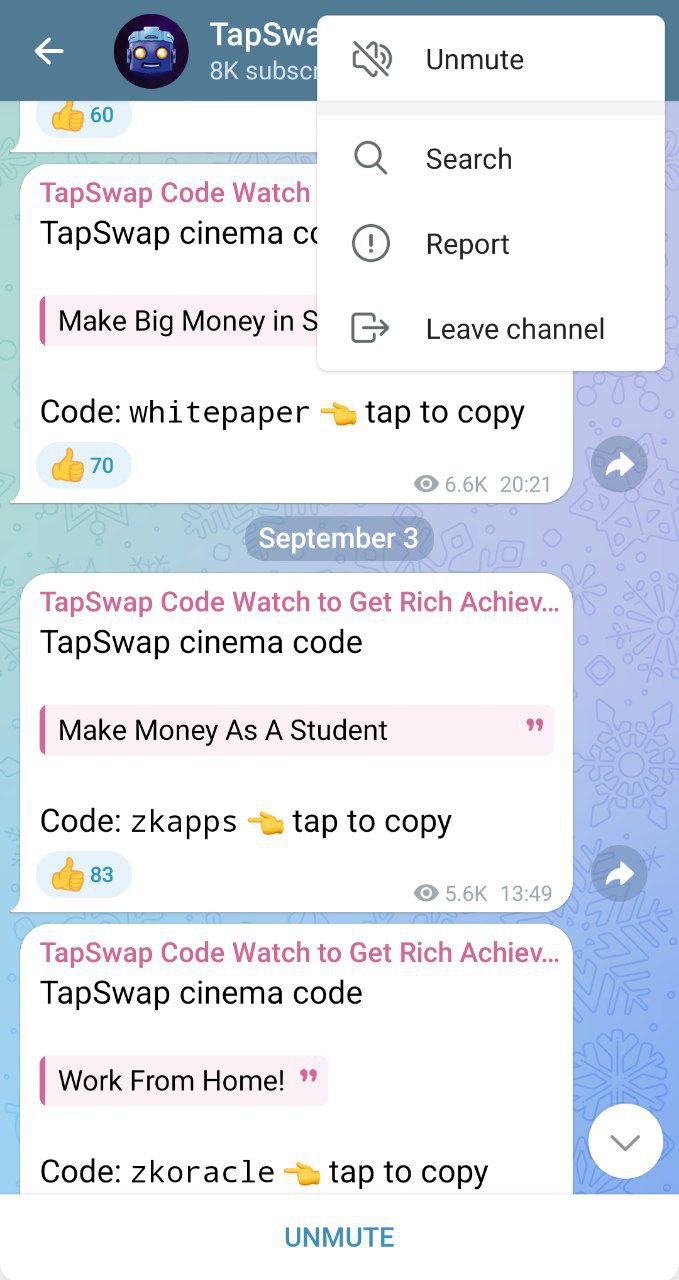
Task: Open the Make Money As A Student quote
Action: click(x=296, y=730)
